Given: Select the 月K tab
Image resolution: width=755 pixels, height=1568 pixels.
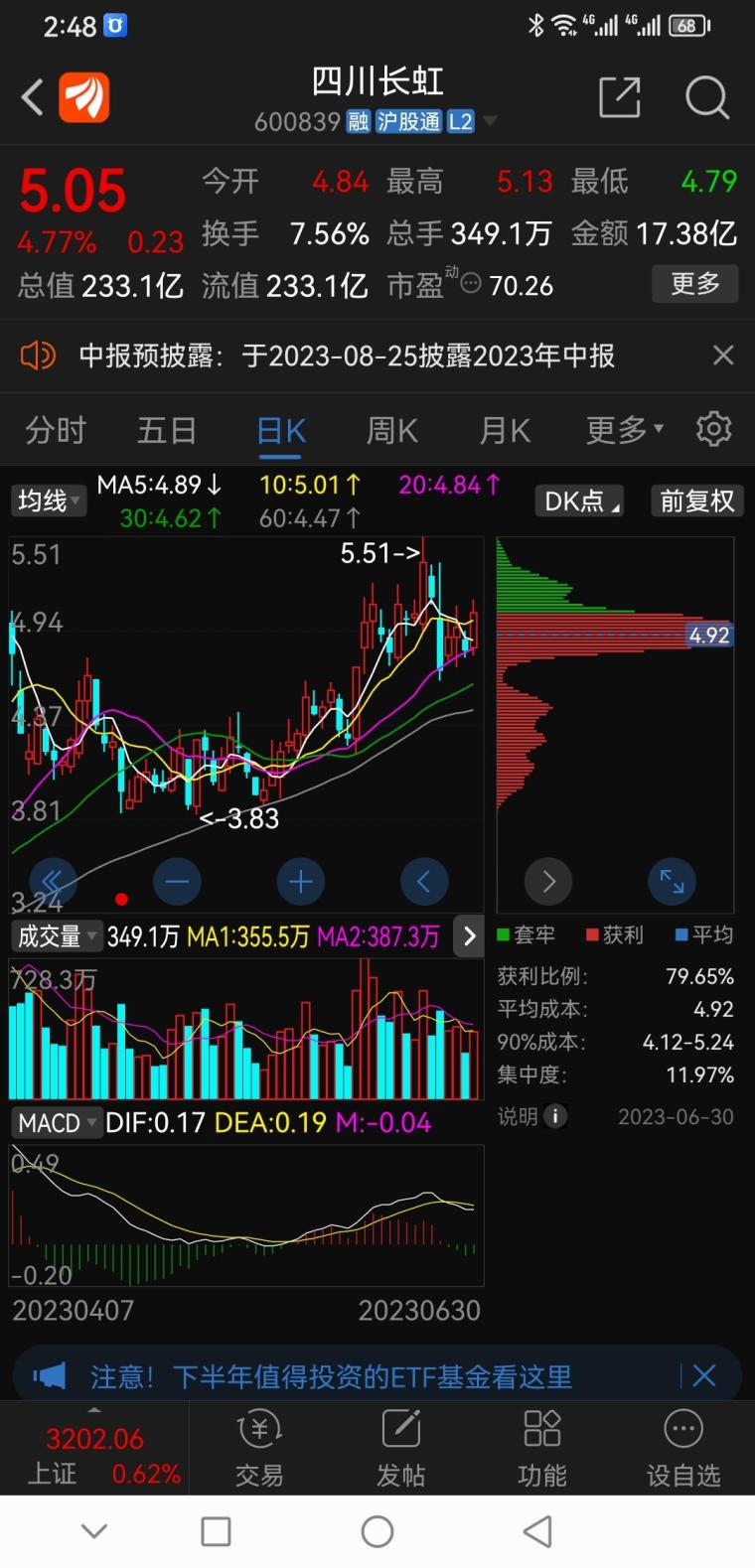Looking at the screenshot, I should point(505,431).
